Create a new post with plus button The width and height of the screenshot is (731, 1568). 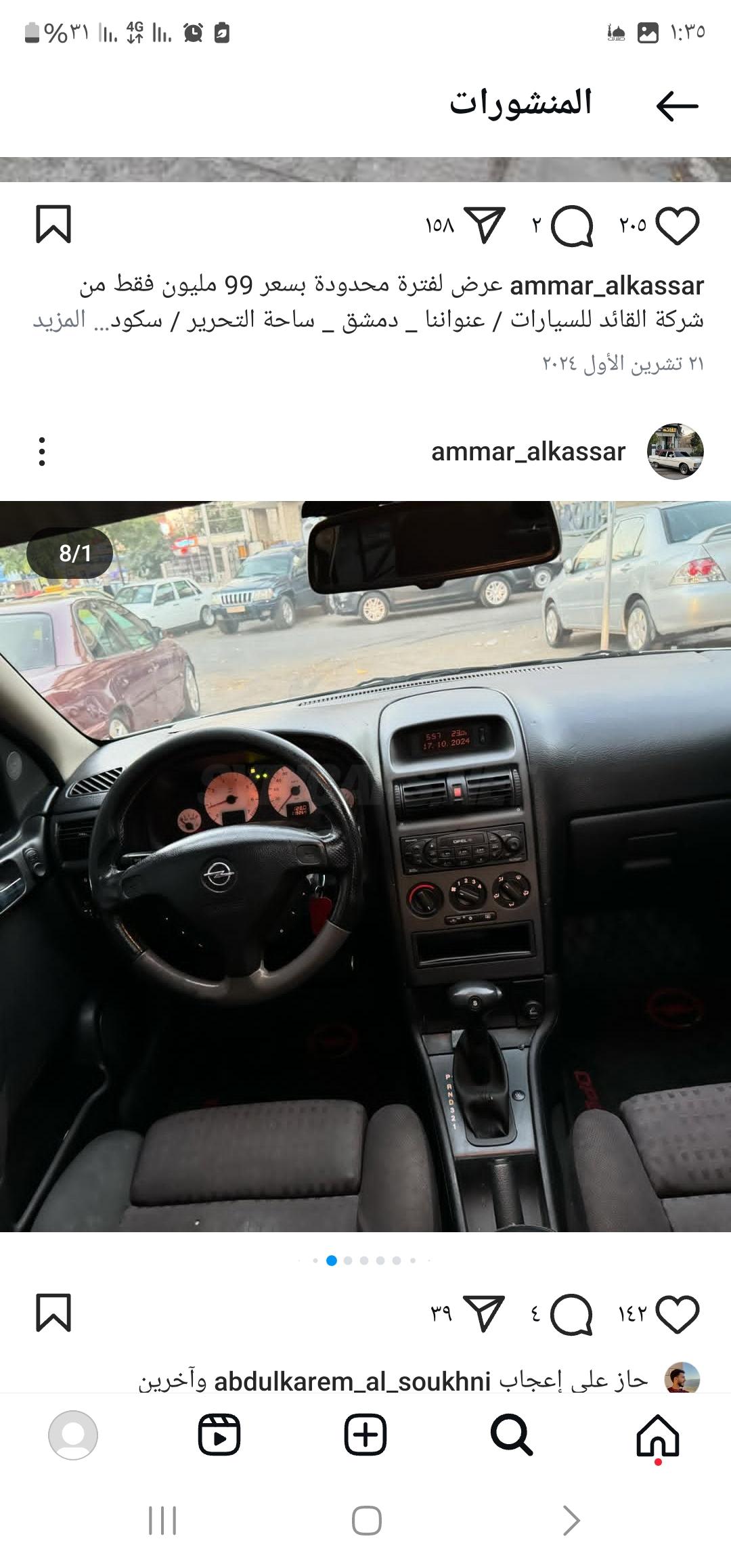point(365,1435)
